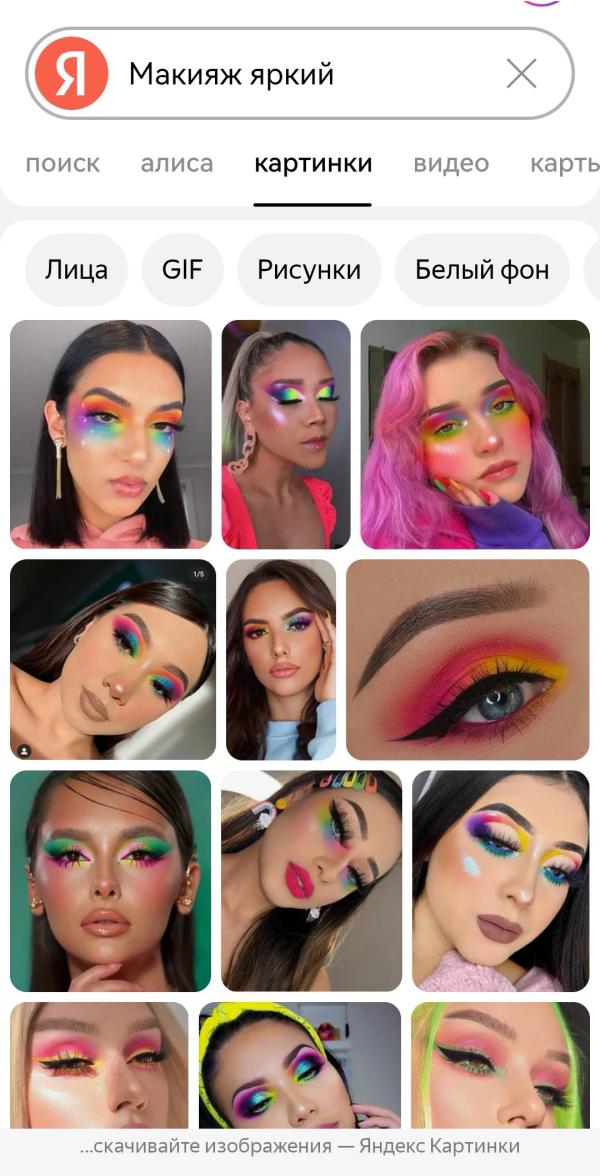Apply the 'Белый фон' filter chip
Viewport: 600px width, 1176px height.
(482, 269)
